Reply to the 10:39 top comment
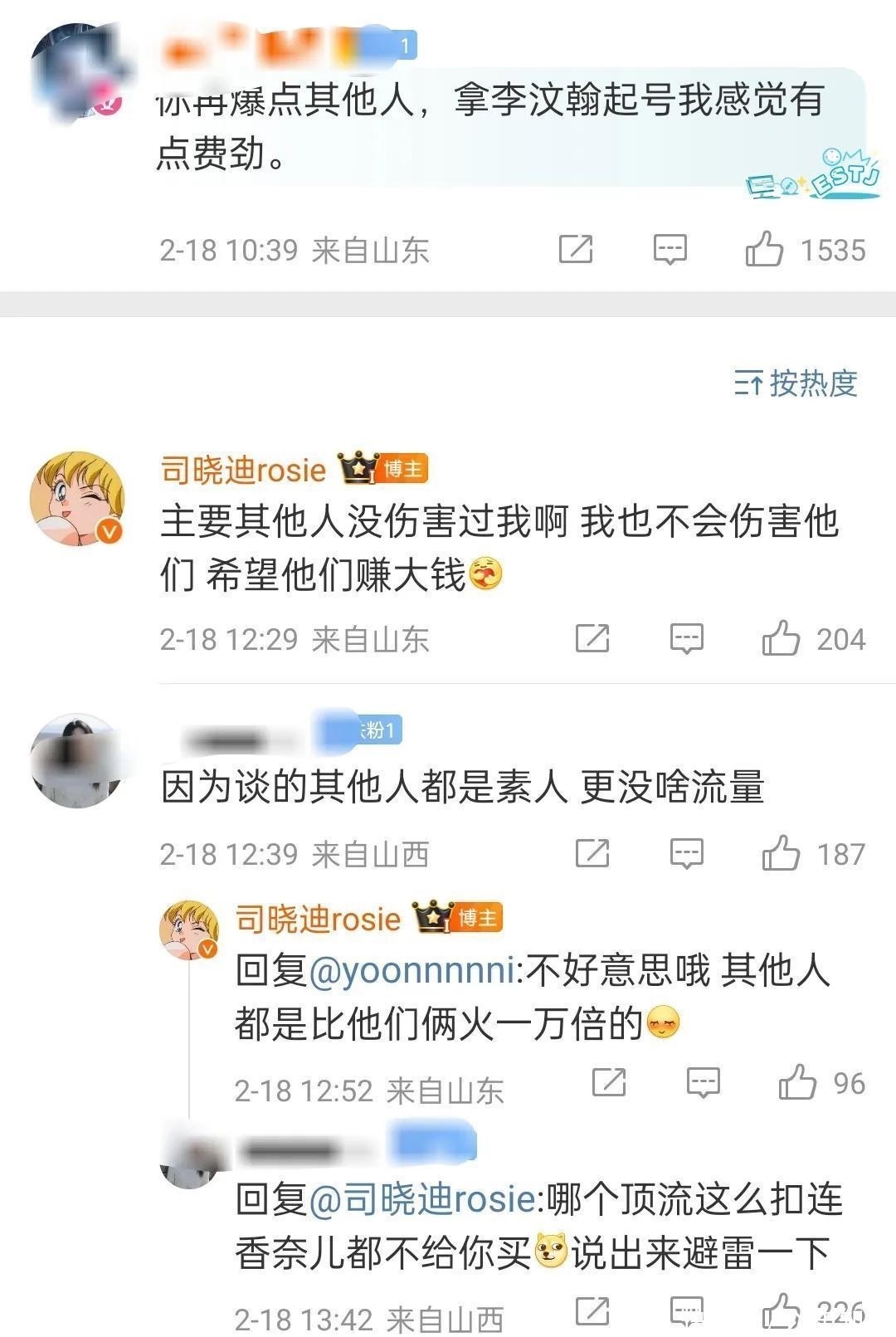 [x=670, y=249]
